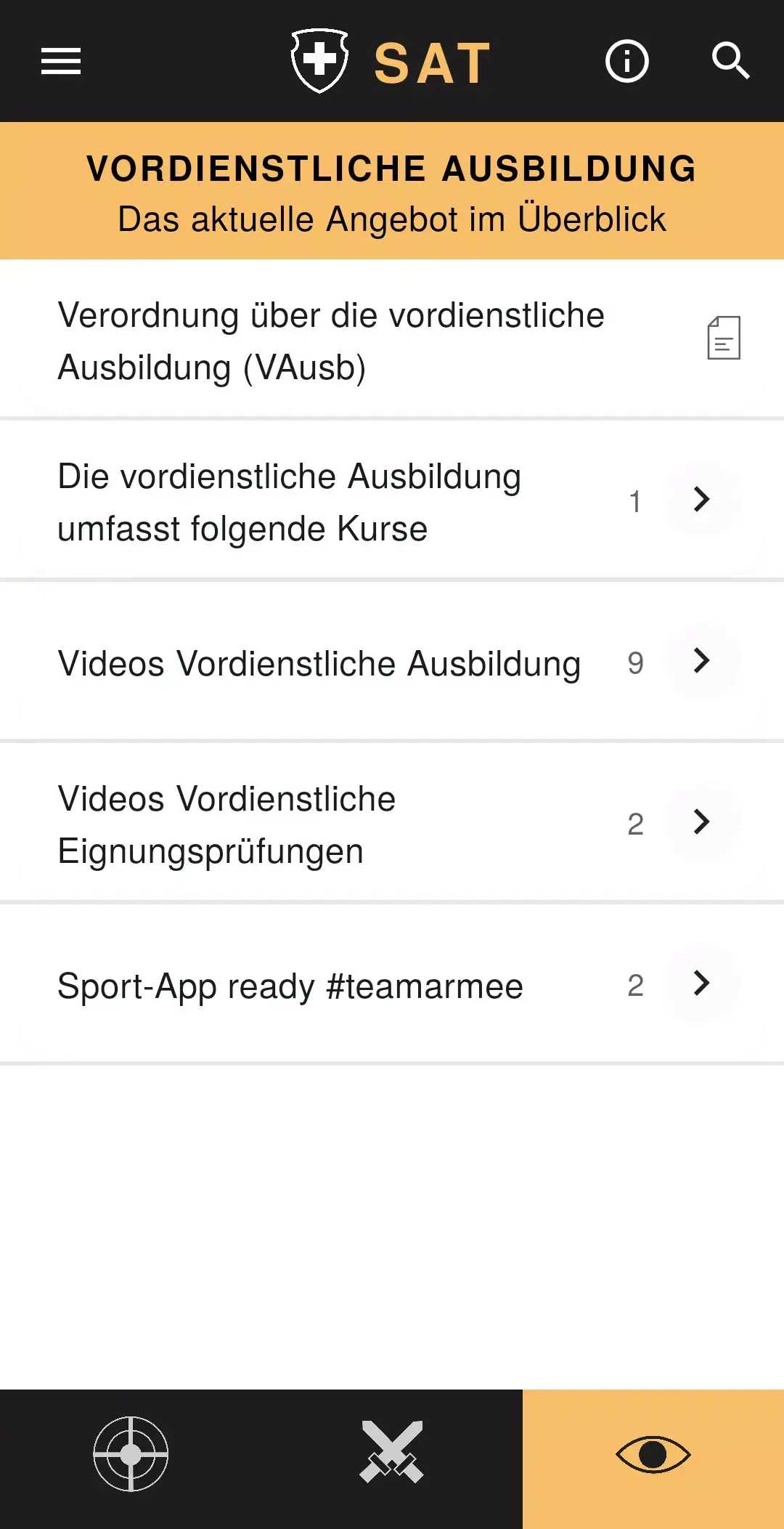Select the Videos Vordienstliche Ausbildung row
The width and height of the screenshot is (784, 1529).
[x=319, y=662]
